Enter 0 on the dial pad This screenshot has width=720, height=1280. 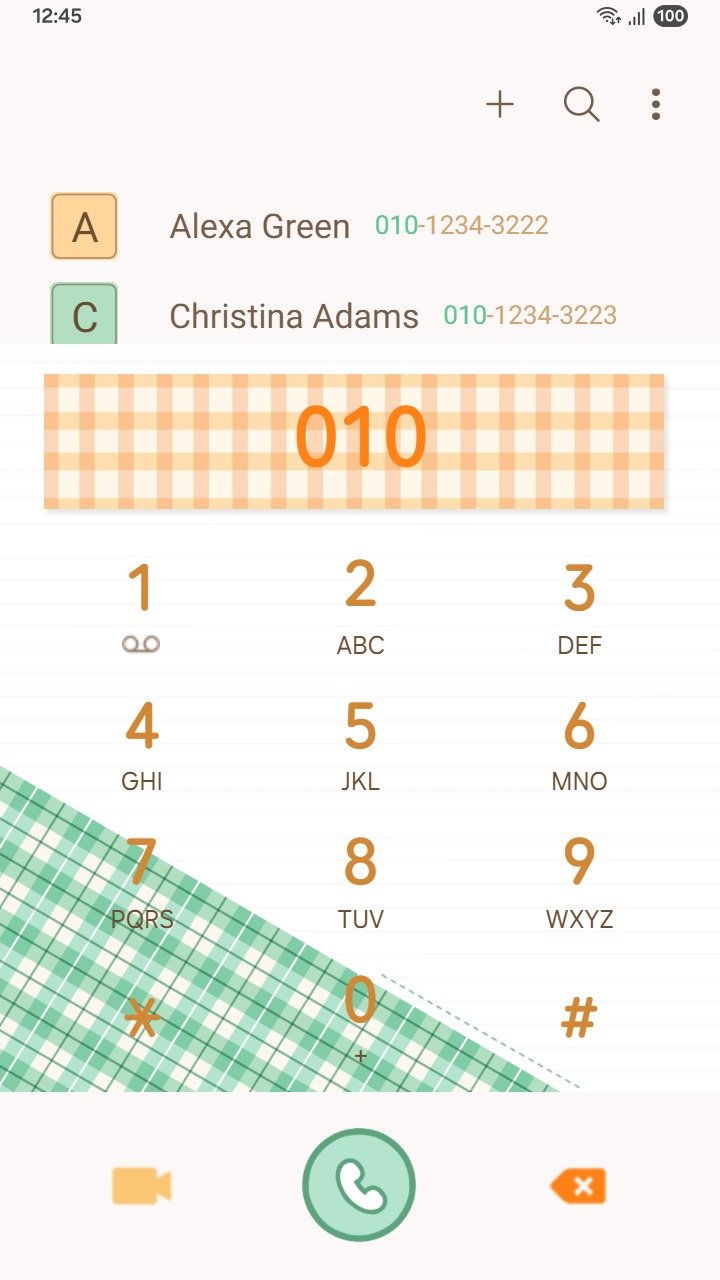[x=360, y=1015]
